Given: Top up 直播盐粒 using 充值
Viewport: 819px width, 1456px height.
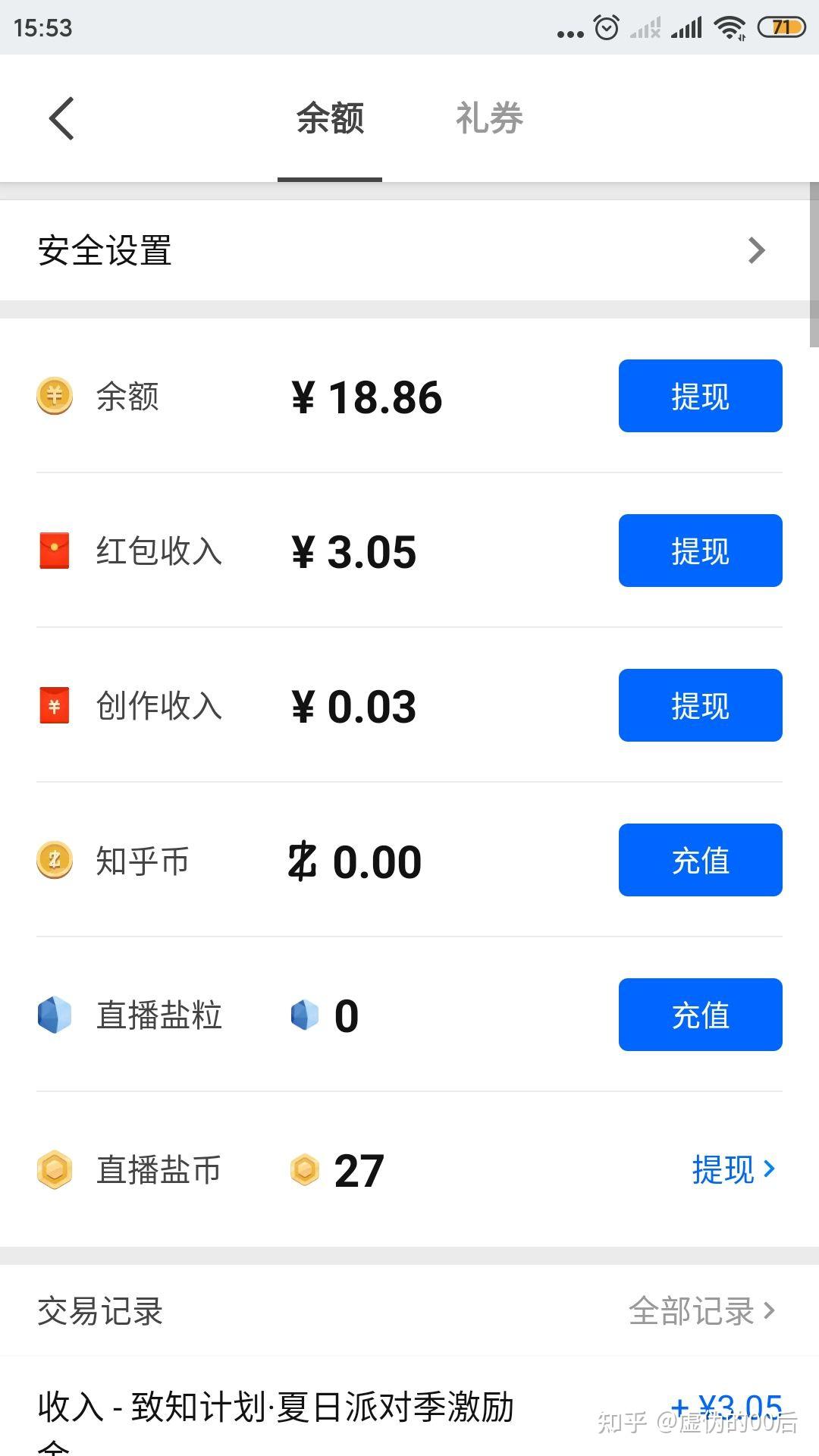Looking at the screenshot, I should pos(700,1015).
